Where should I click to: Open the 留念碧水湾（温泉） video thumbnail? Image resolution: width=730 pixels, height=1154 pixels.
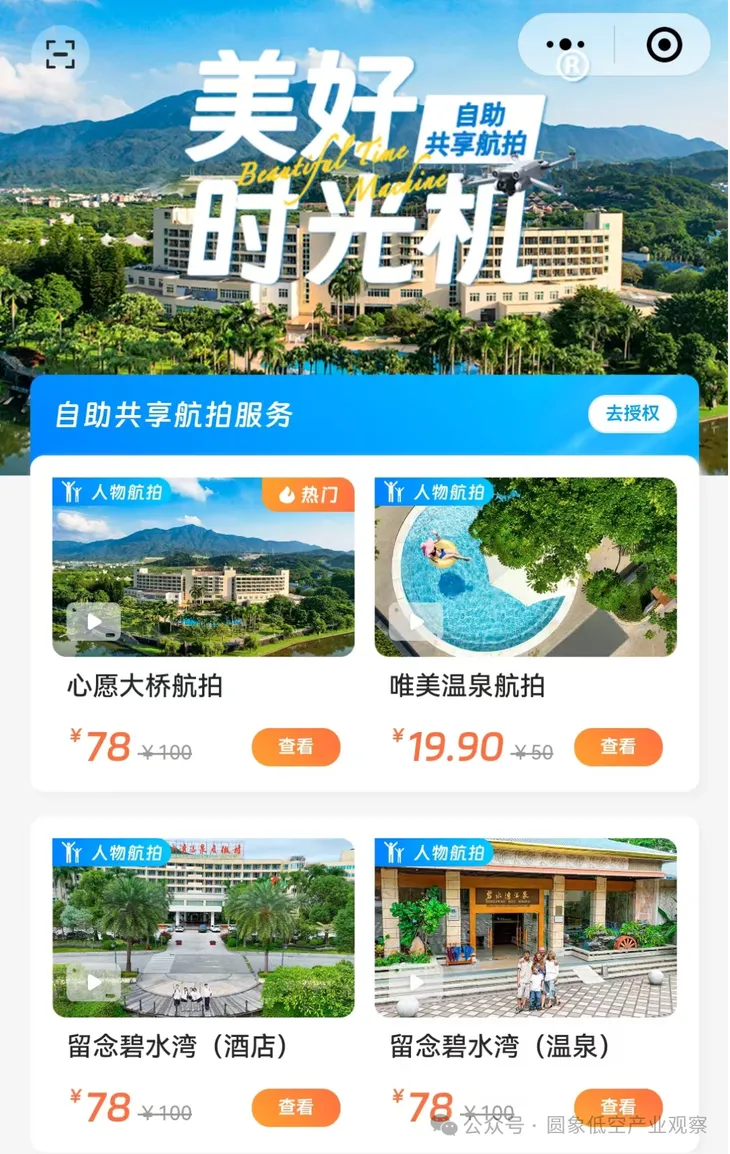(x=525, y=928)
